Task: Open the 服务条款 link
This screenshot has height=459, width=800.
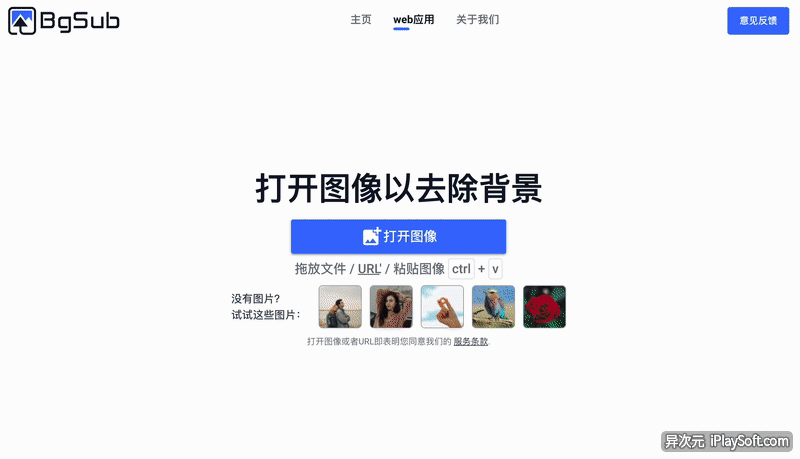Action: coord(471,342)
